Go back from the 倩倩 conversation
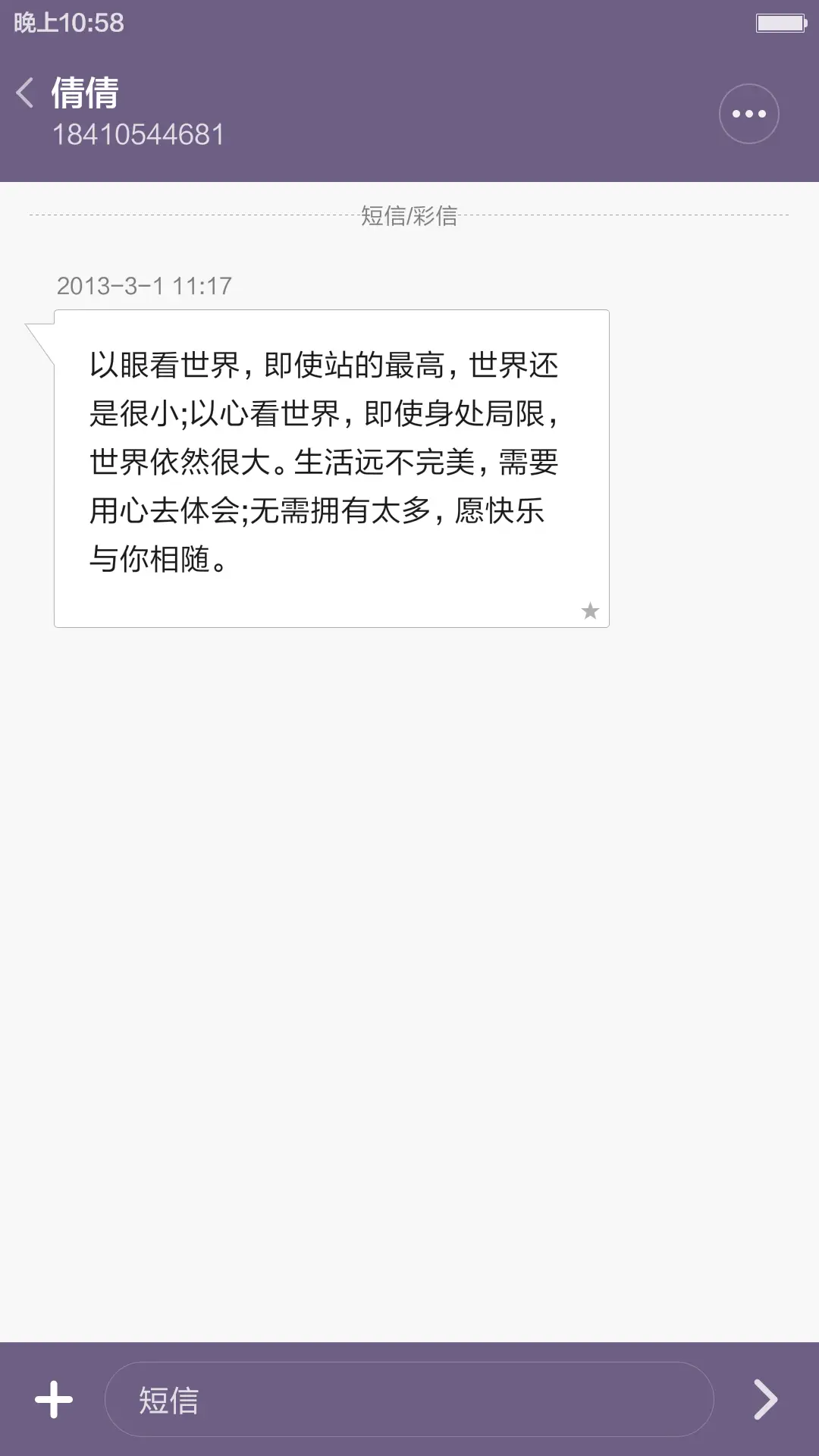The width and height of the screenshot is (819, 1456). click(25, 93)
